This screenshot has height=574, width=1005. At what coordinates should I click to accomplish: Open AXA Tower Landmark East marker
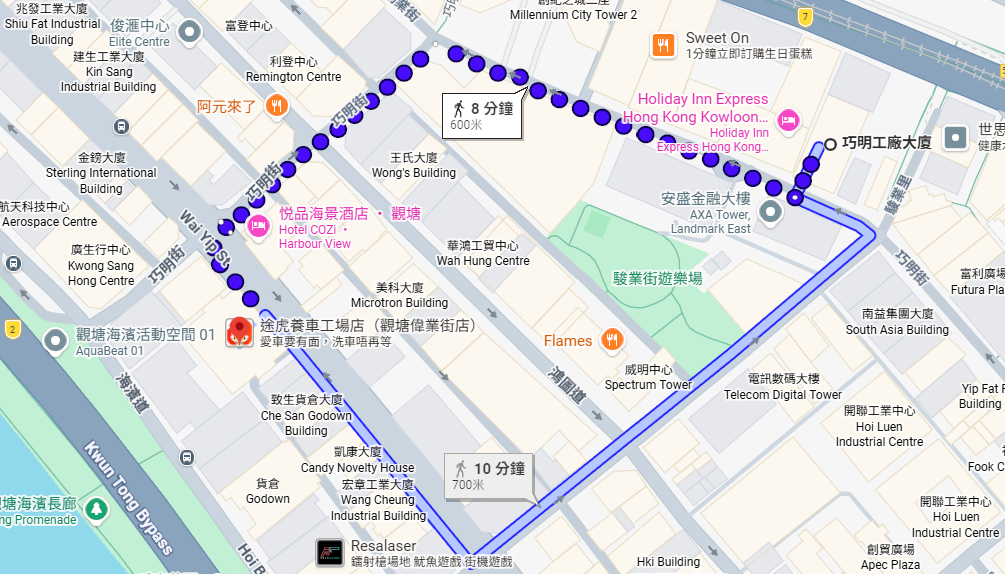coord(770,211)
